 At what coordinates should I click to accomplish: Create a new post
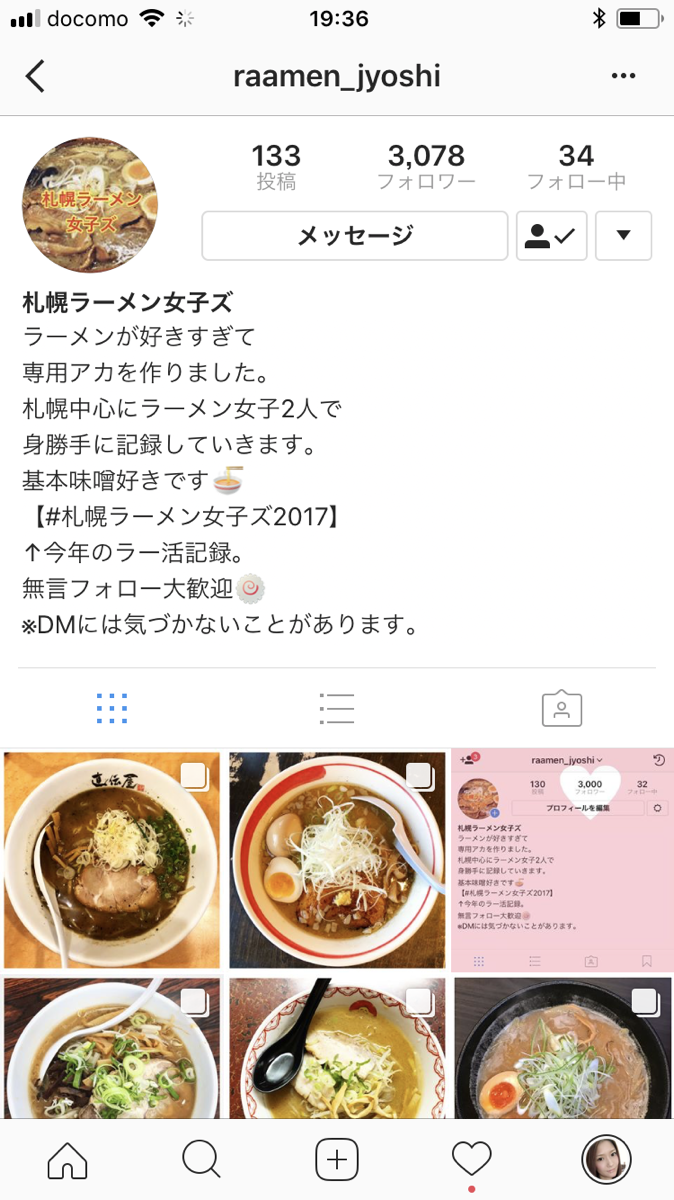click(x=337, y=1160)
